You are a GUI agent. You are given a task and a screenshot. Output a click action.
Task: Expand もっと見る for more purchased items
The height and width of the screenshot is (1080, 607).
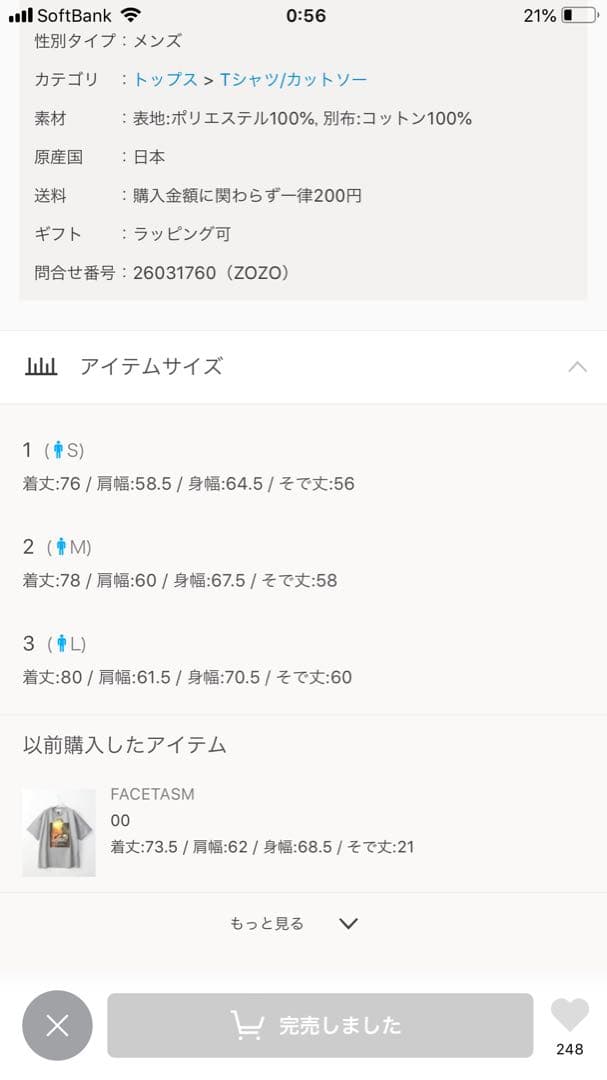click(294, 923)
